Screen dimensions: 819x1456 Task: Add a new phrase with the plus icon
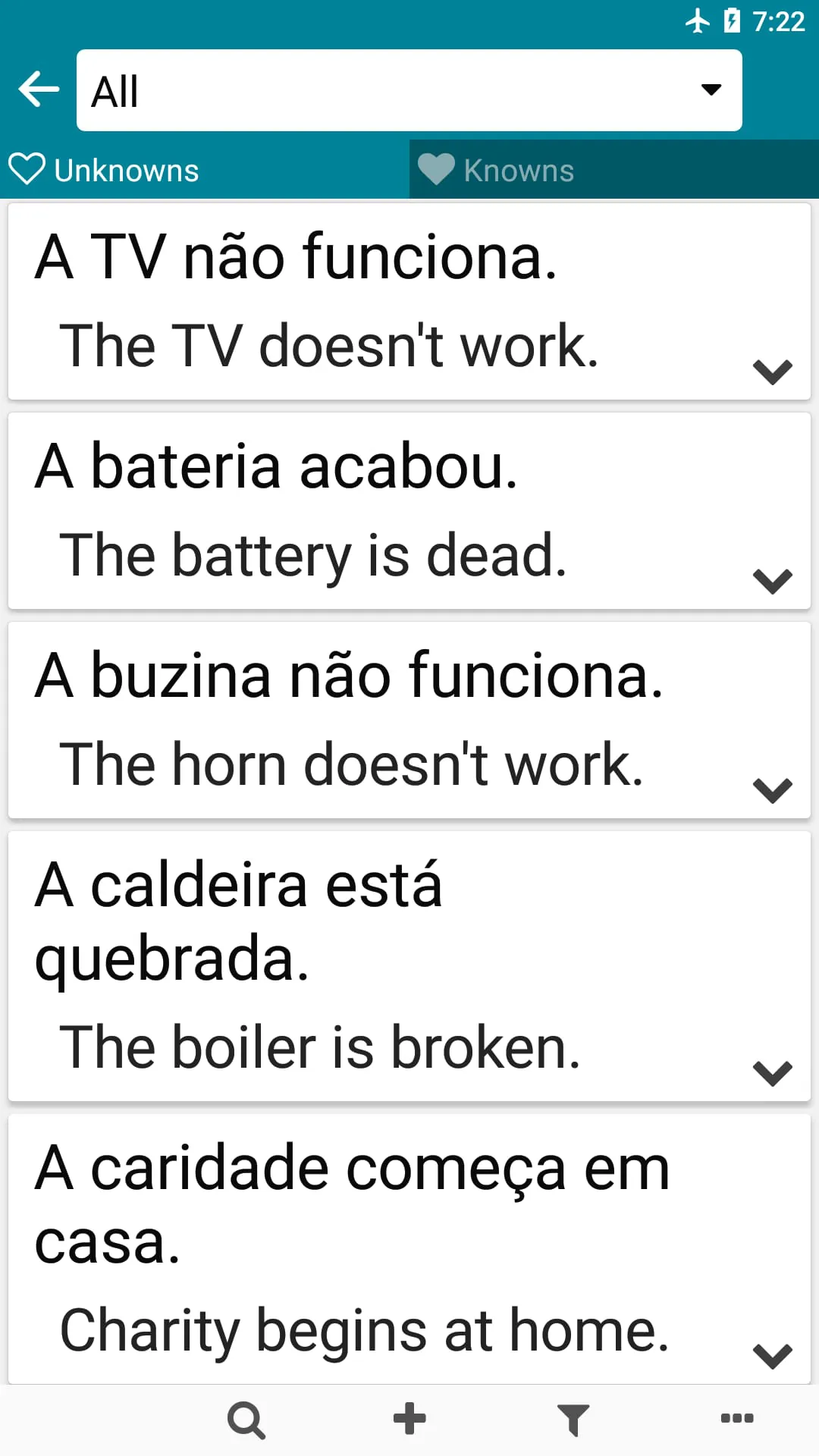(409, 1417)
